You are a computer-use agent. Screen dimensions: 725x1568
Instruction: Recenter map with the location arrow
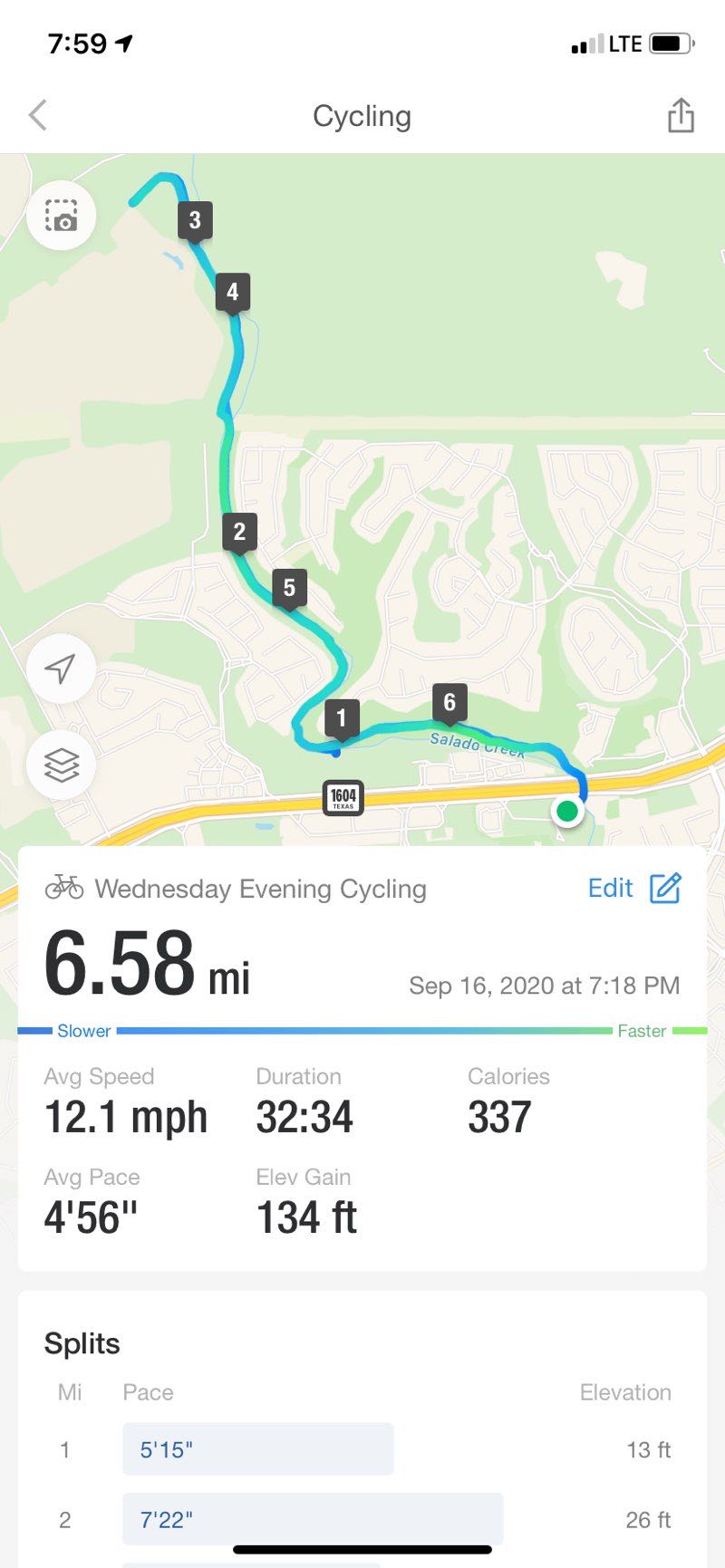click(x=61, y=669)
